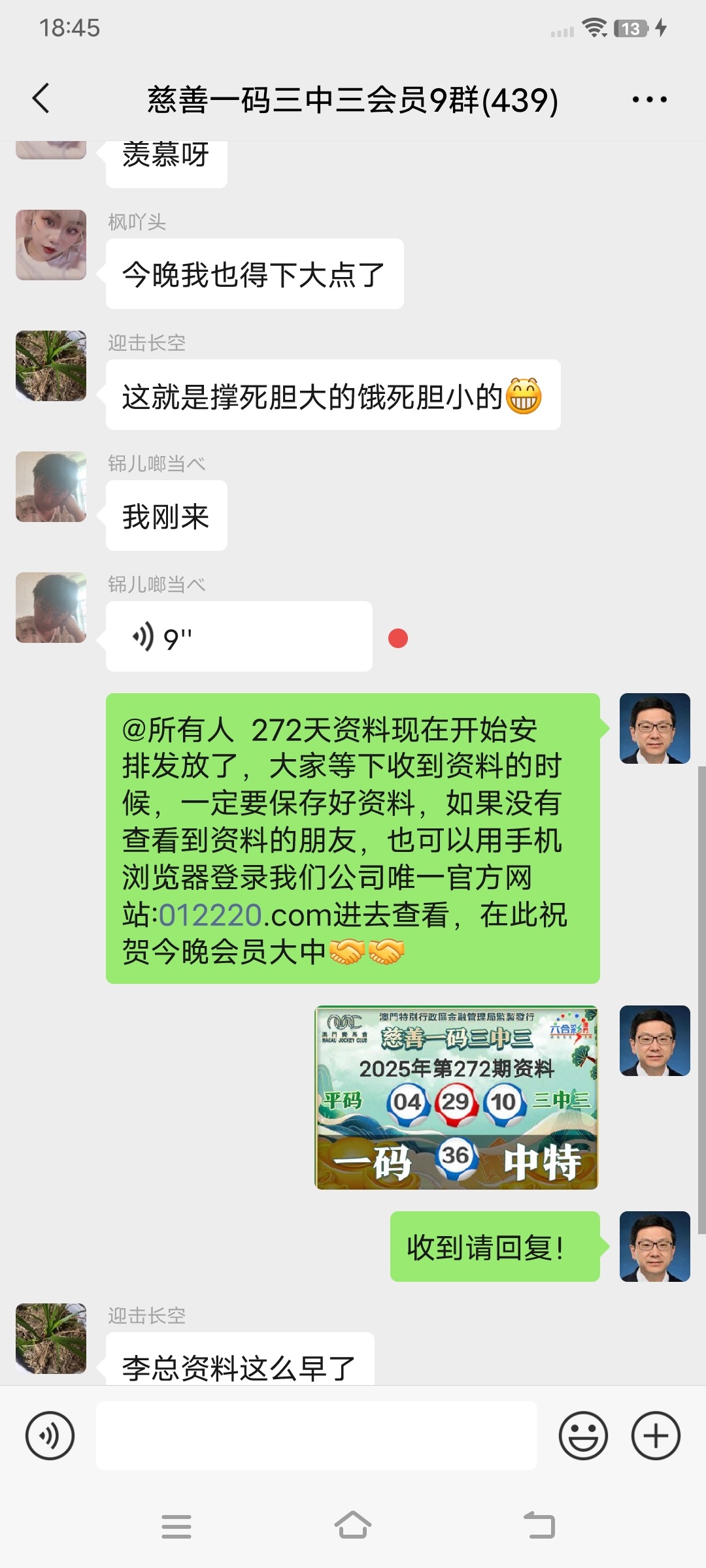Go to the system home screen
Screen dimensions: 706x1568
coord(353,1526)
